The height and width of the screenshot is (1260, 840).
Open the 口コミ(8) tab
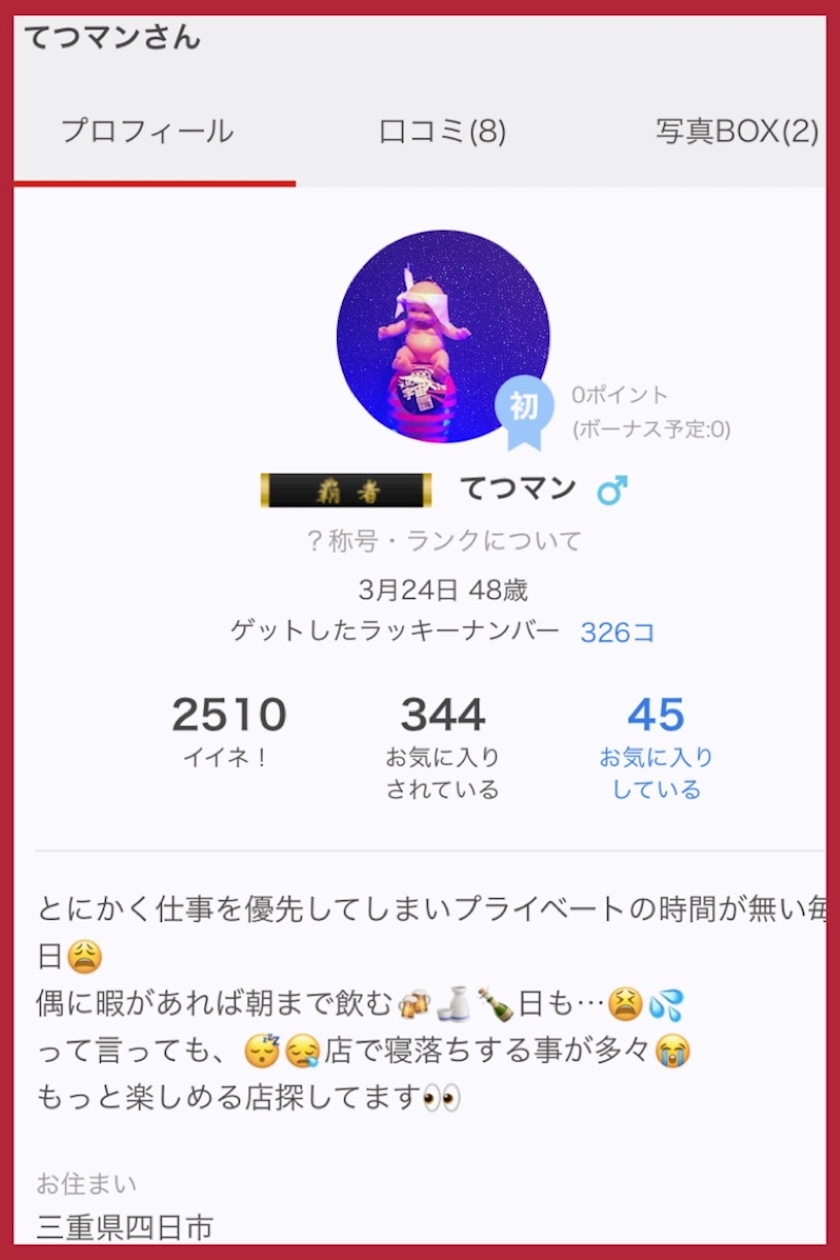pyautogui.click(x=442, y=132)
